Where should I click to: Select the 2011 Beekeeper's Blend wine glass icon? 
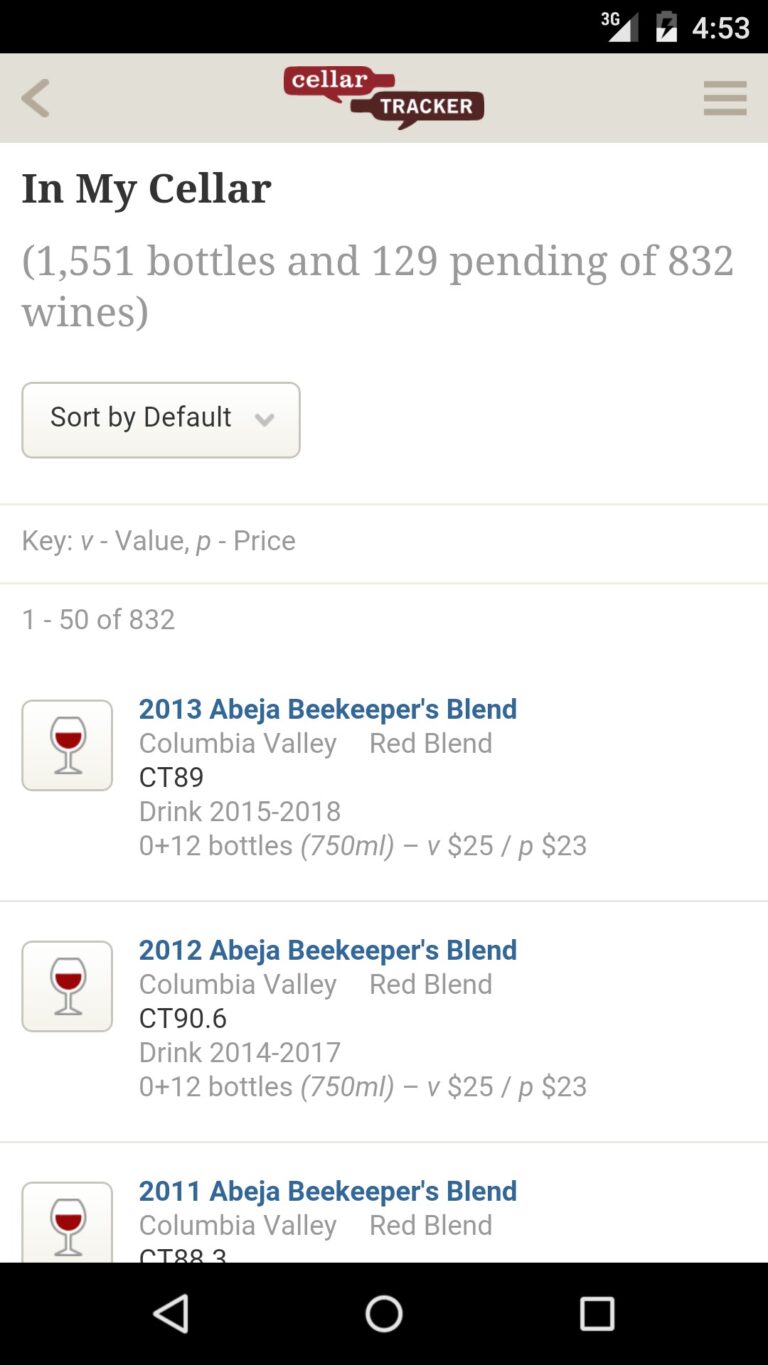(66, 1222)
